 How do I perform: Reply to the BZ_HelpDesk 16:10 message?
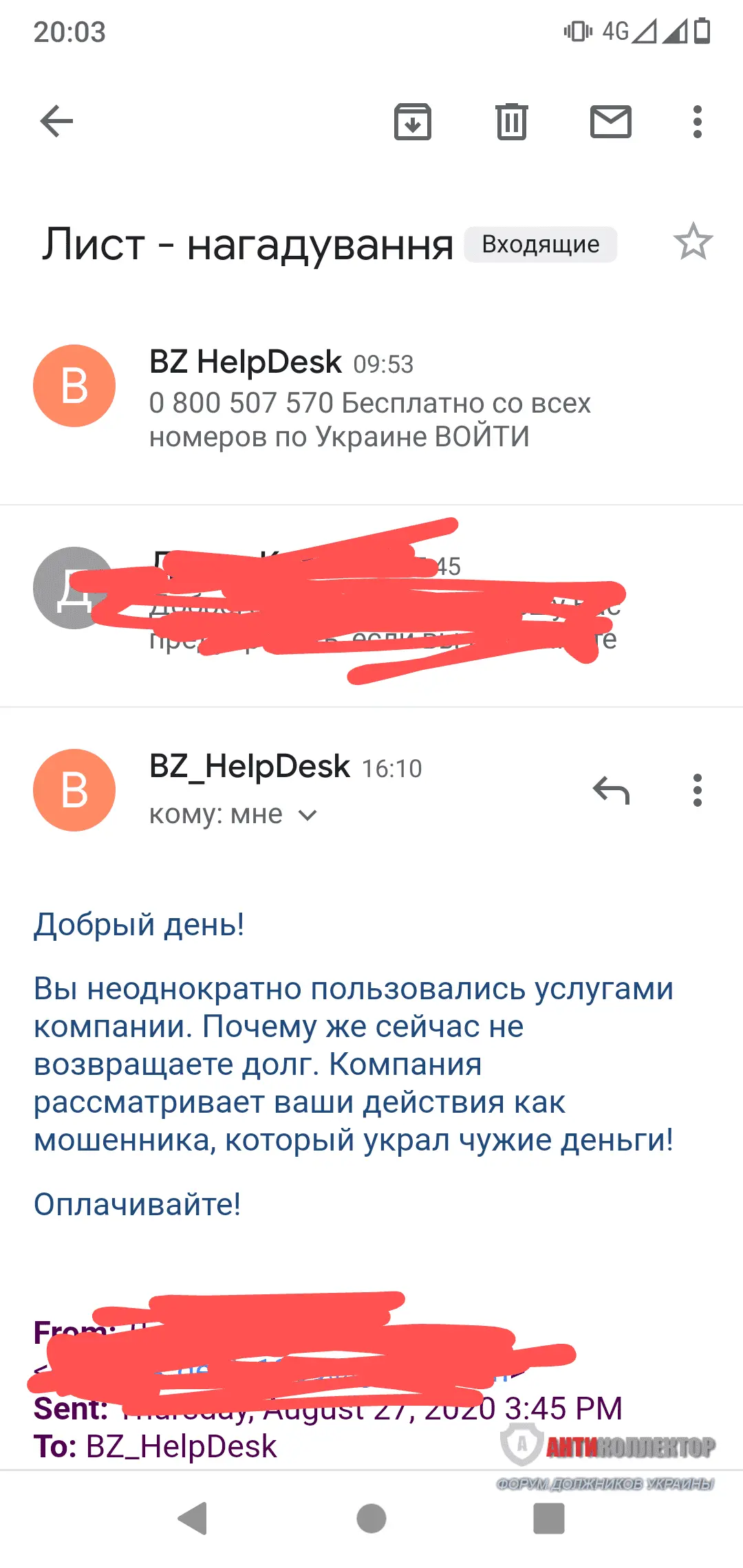tap(611, 790)
